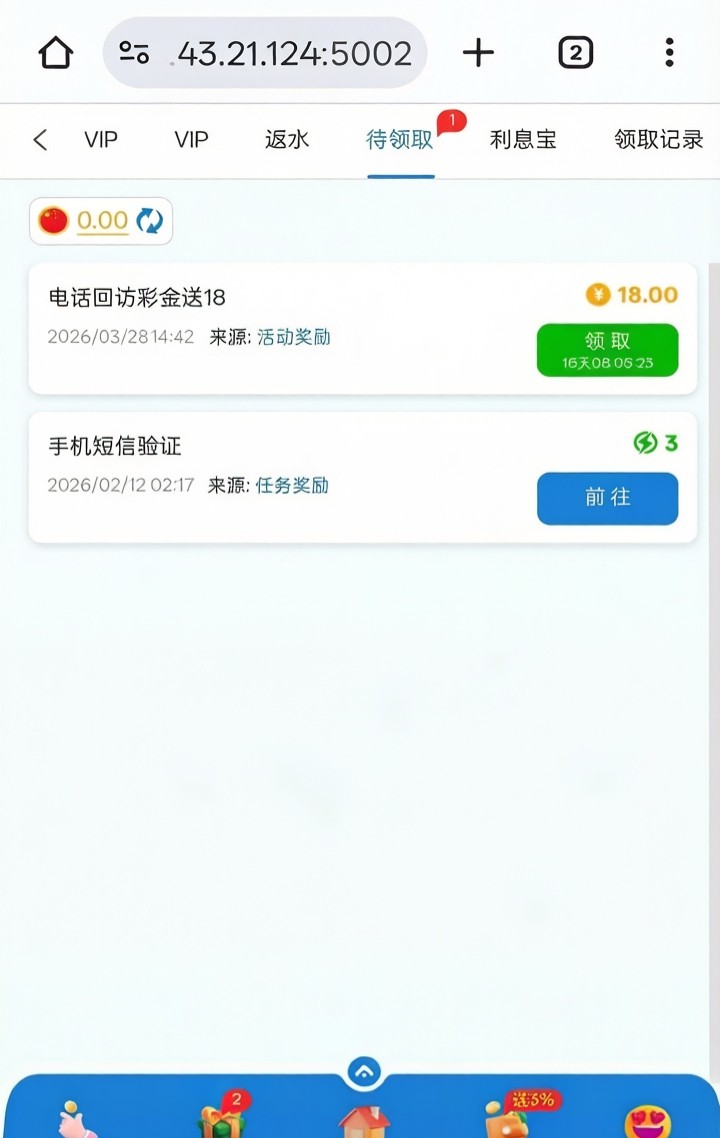Image resolution: width=720 pixels, height=1138 pixels.
Task: Switch to the 利息宝 tab
Action: [523, 140]
